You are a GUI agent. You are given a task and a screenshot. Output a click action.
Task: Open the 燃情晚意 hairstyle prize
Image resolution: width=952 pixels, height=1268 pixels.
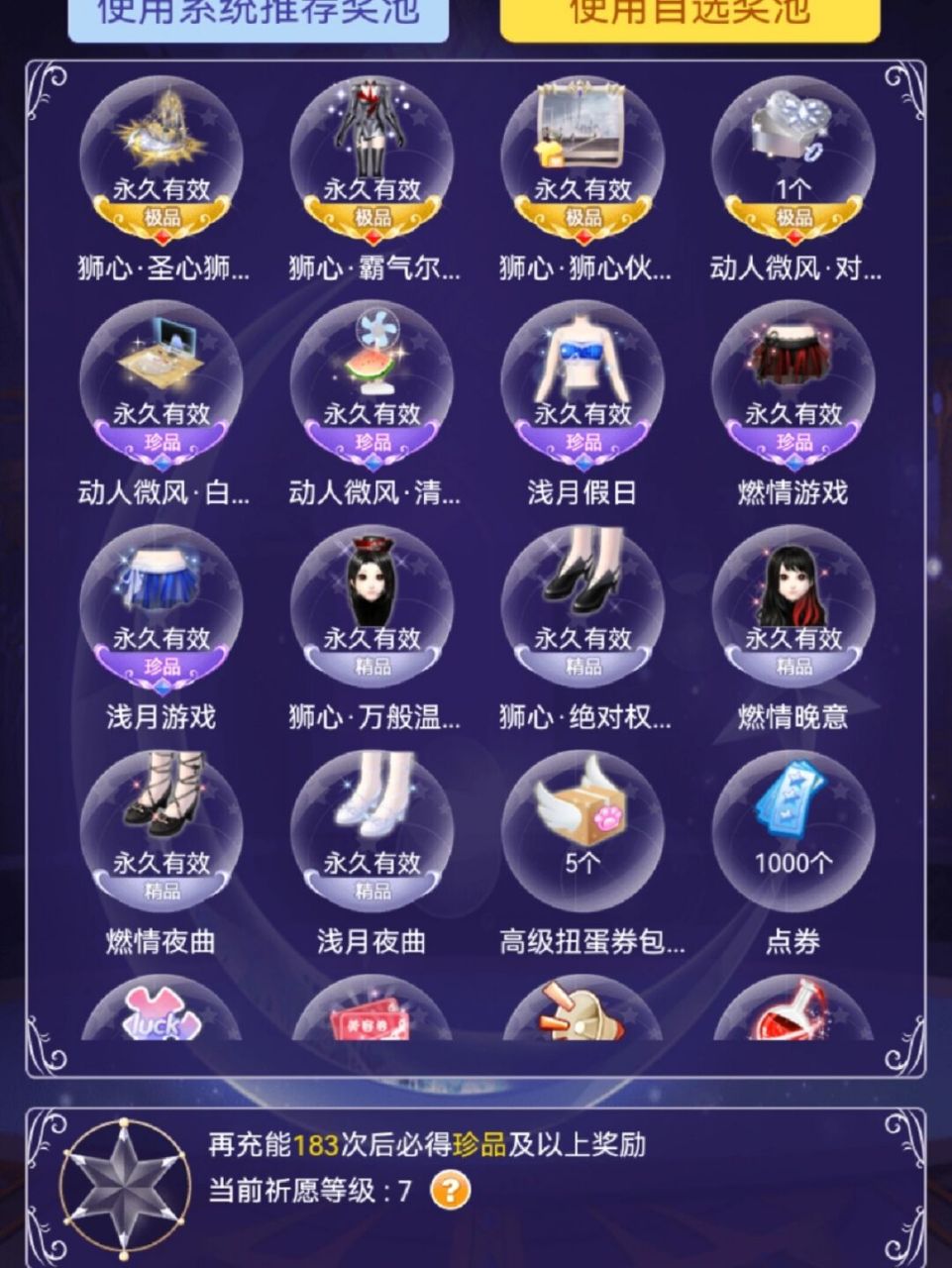tap(793, 608)
